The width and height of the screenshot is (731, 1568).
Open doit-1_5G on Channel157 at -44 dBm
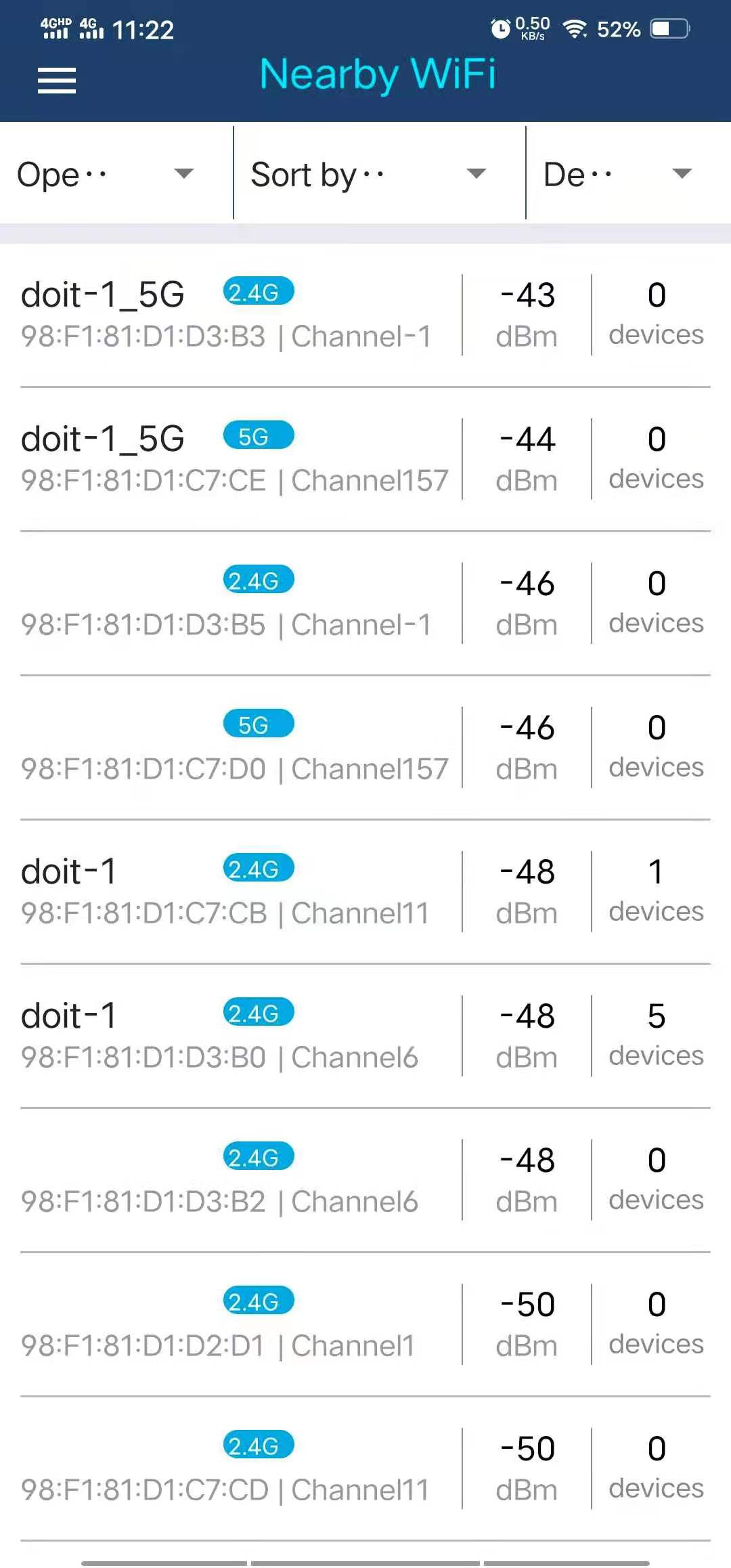365,459
